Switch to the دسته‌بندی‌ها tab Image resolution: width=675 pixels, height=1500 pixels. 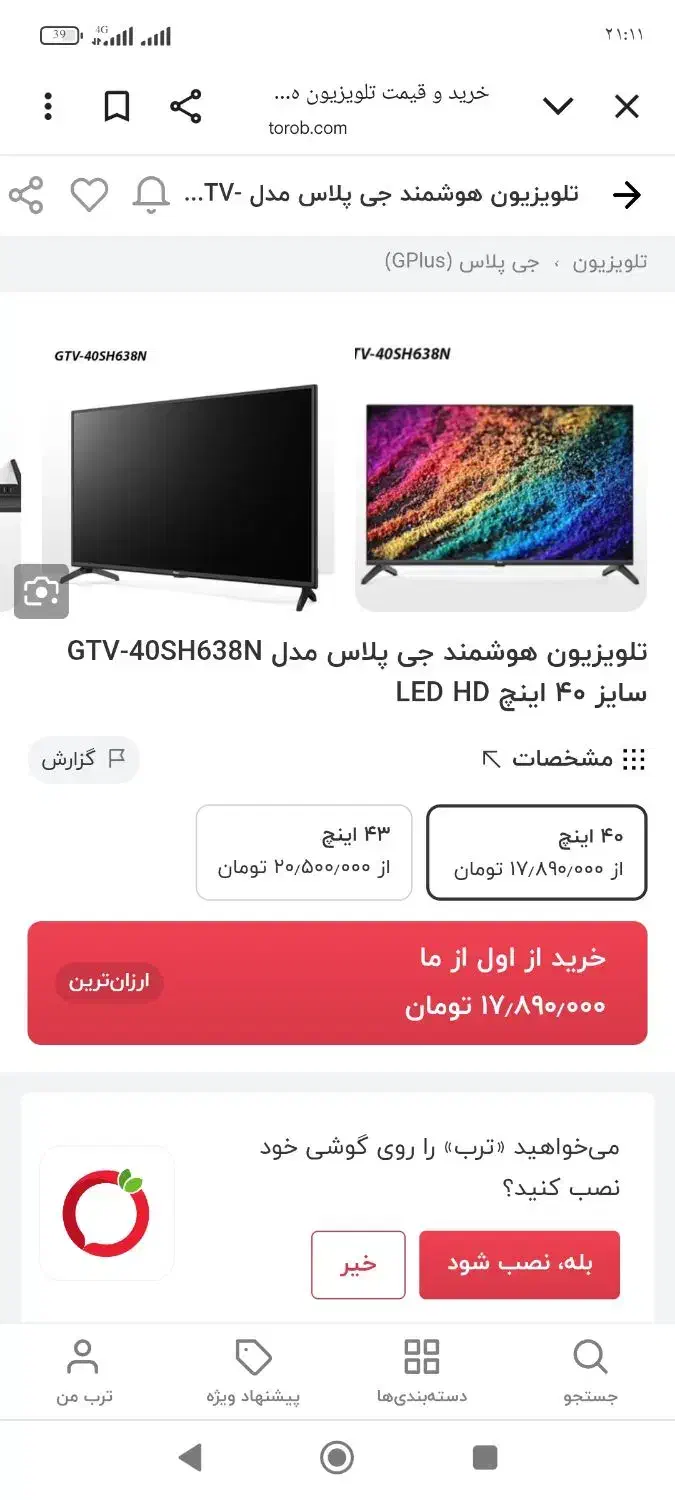[x=421, y=1372]
